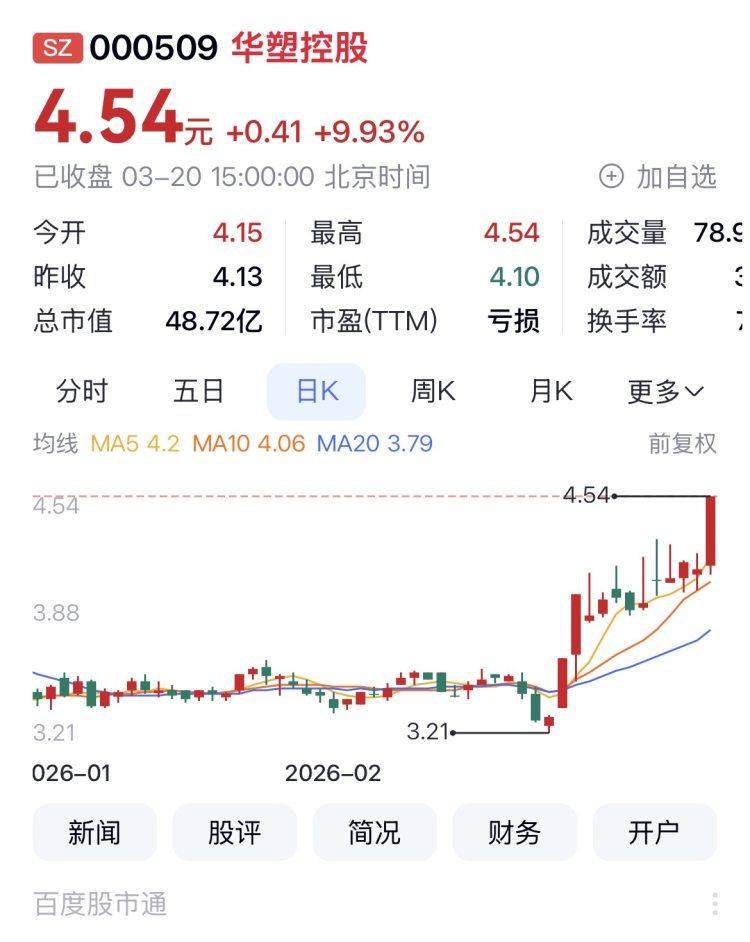The image size is (750, 942).
Task: Tap the 开户 account opening button
Action: click(655, 832)
